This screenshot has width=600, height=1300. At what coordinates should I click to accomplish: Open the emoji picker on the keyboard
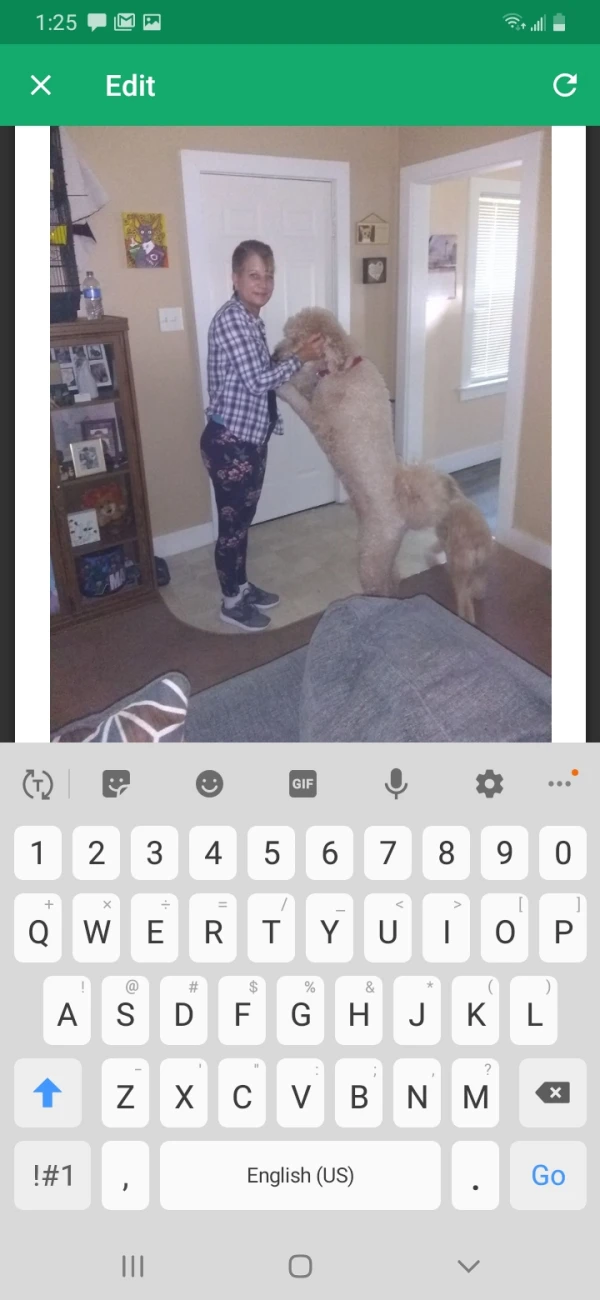tap(209, 784)
